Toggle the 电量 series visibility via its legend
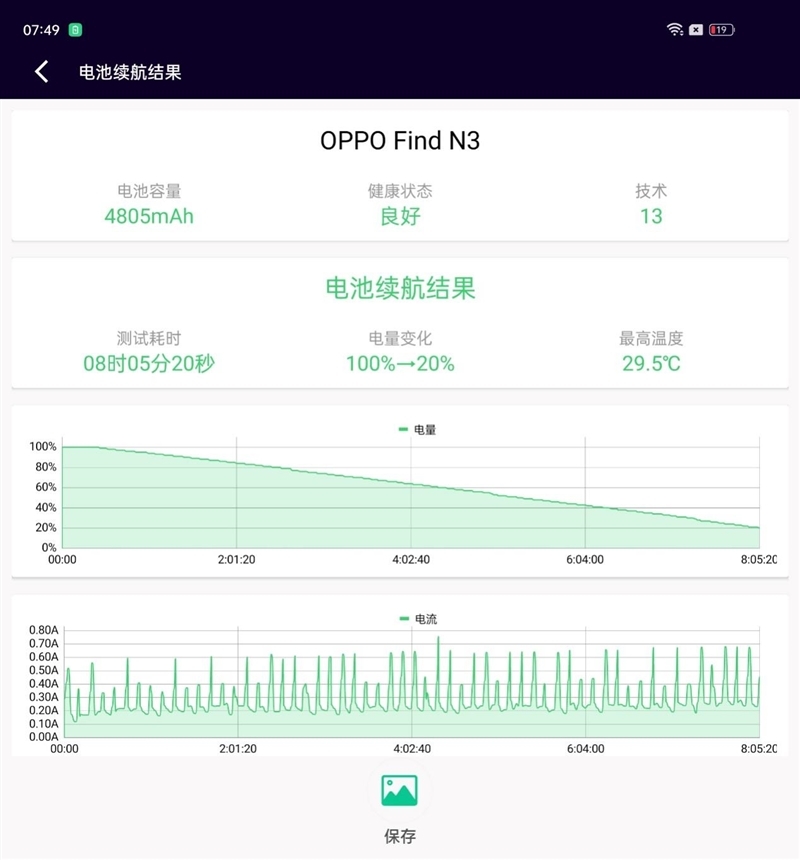800x860 pixels. point(412,429)
